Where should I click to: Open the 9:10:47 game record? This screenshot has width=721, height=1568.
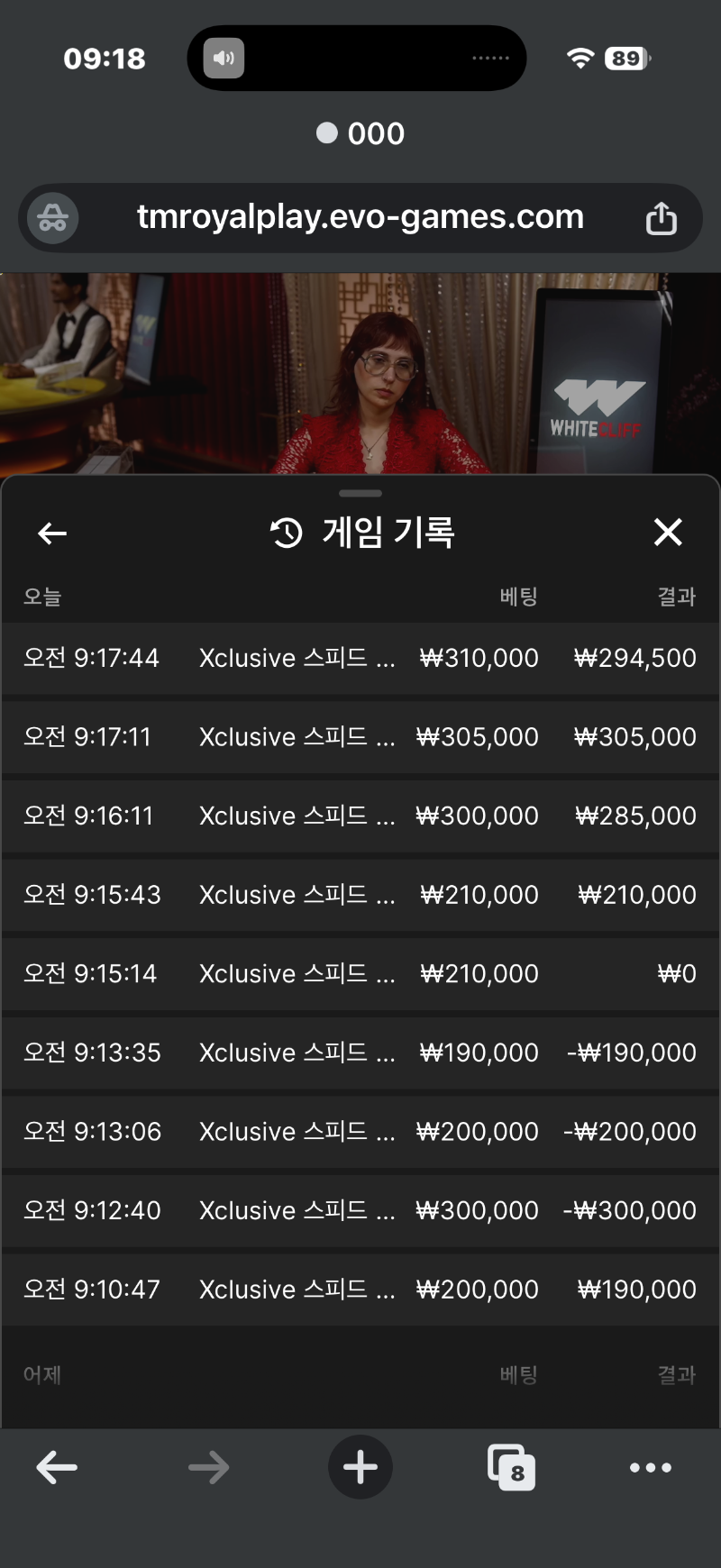click(x=360, y=1289)
